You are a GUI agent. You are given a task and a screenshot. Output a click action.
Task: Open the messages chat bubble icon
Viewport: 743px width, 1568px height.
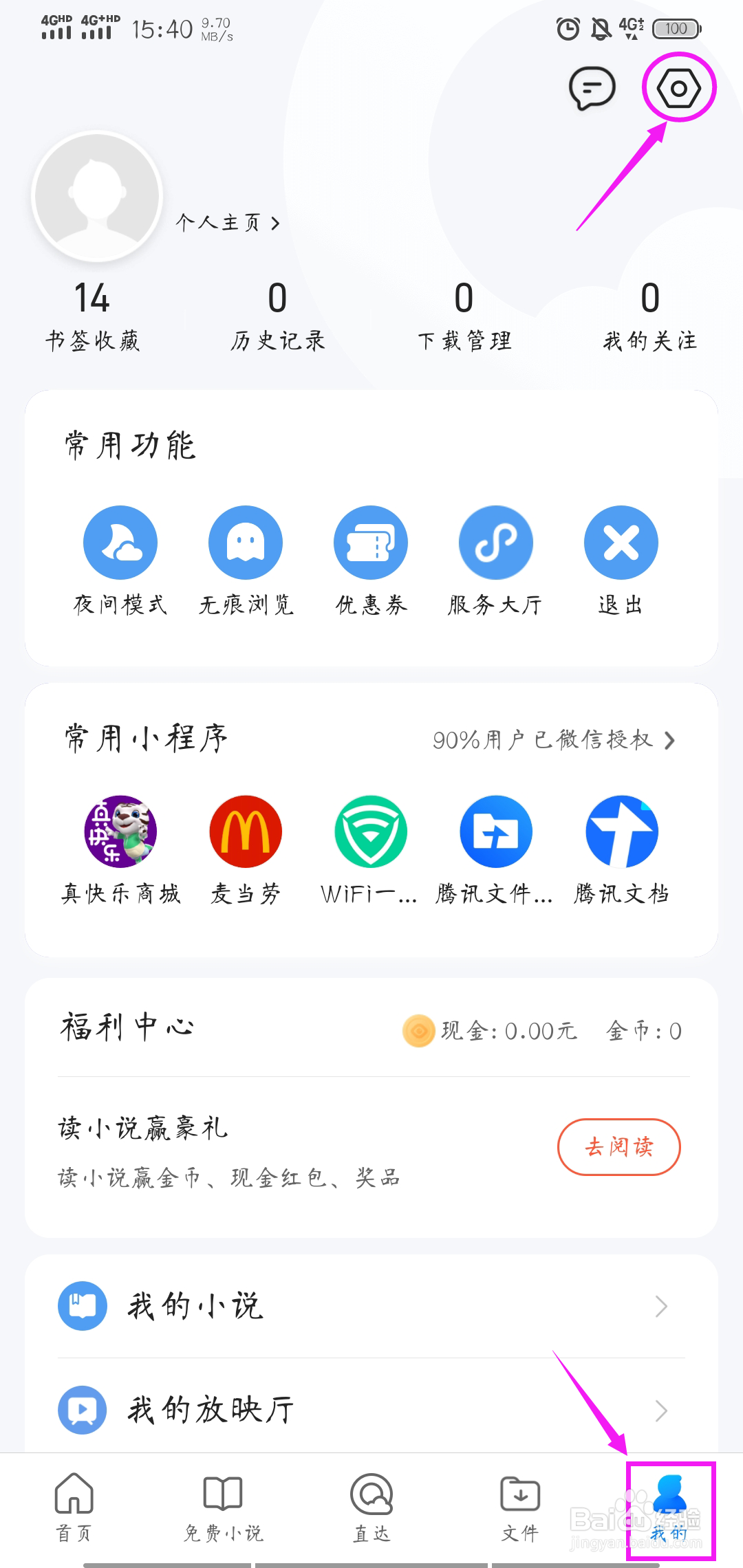[592, 88]
